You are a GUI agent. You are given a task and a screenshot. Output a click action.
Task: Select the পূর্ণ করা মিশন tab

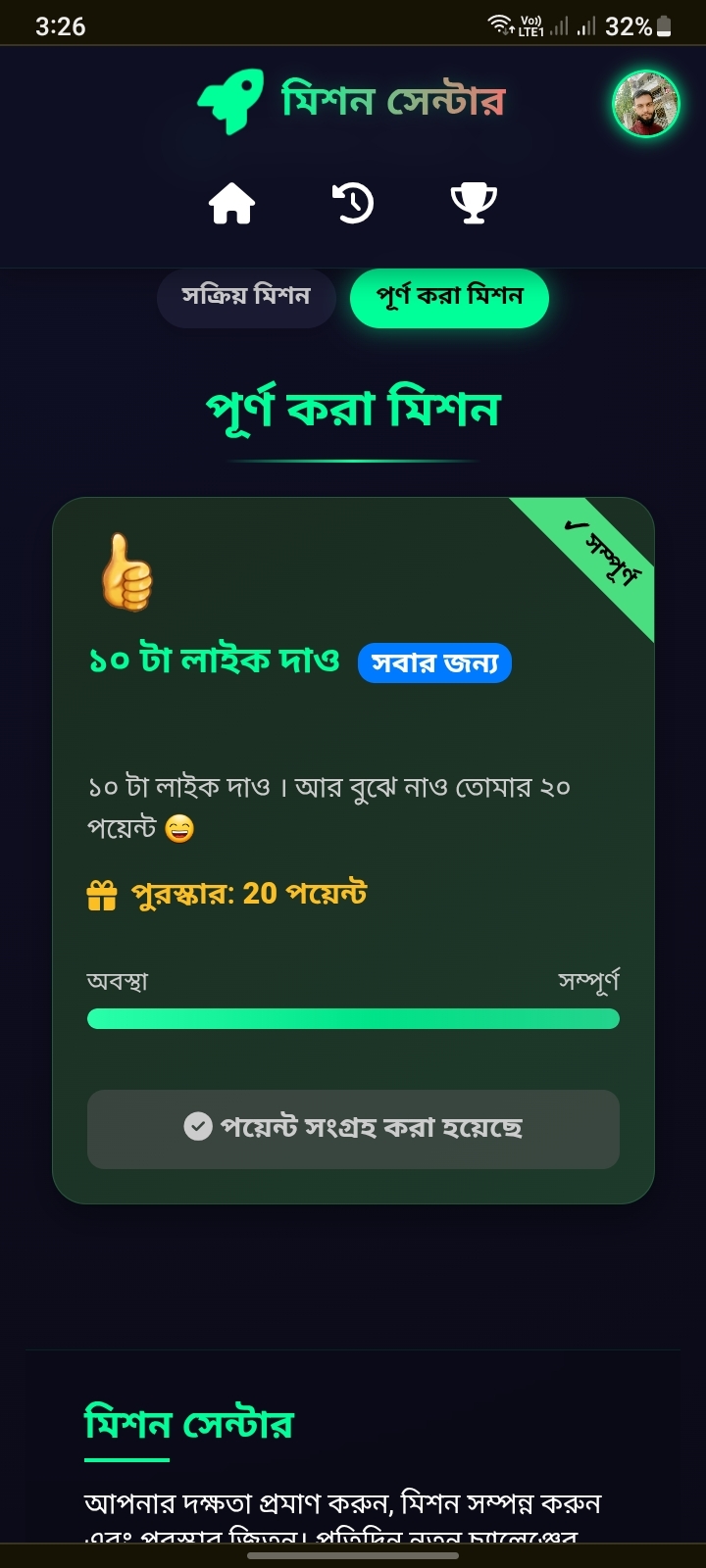click(x=449, y=297)
